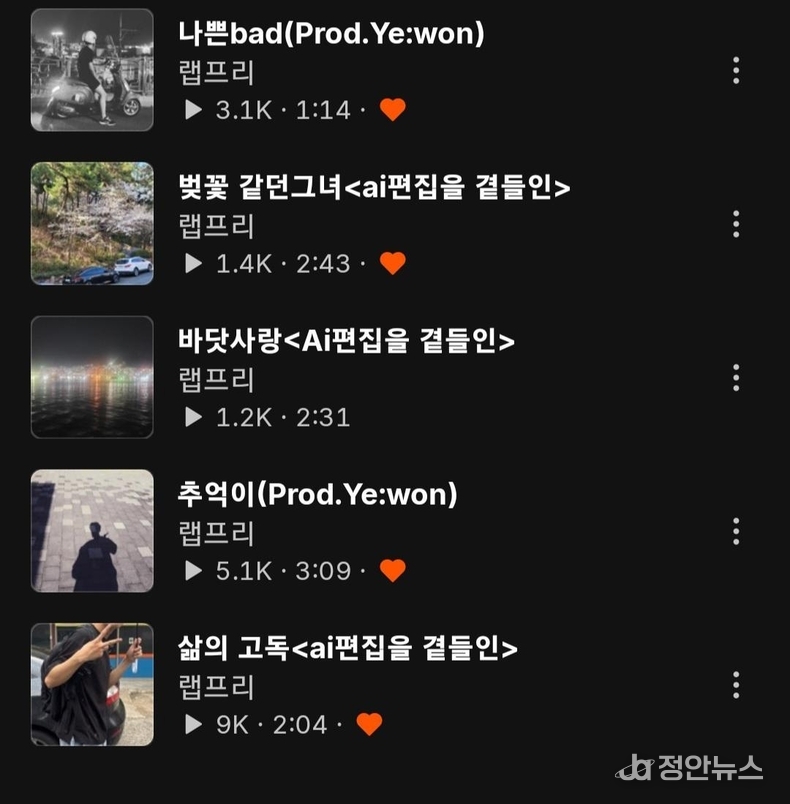
Task: Show more options for 바닷사랑
Action: coord(736,377)
